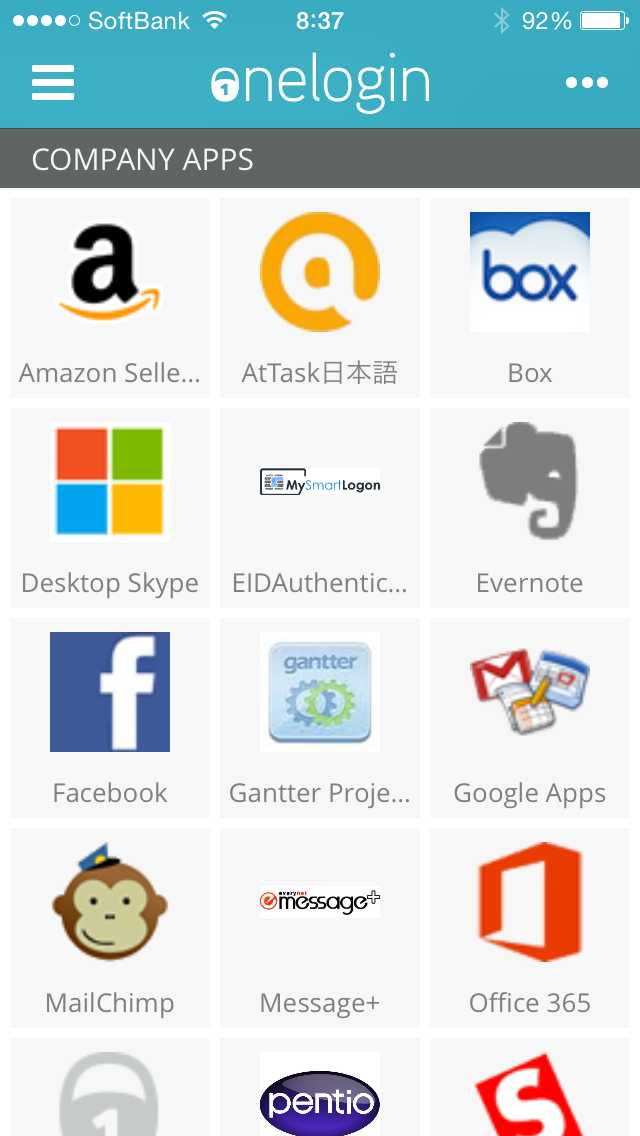Launch Office 365

tap(530, 928)
